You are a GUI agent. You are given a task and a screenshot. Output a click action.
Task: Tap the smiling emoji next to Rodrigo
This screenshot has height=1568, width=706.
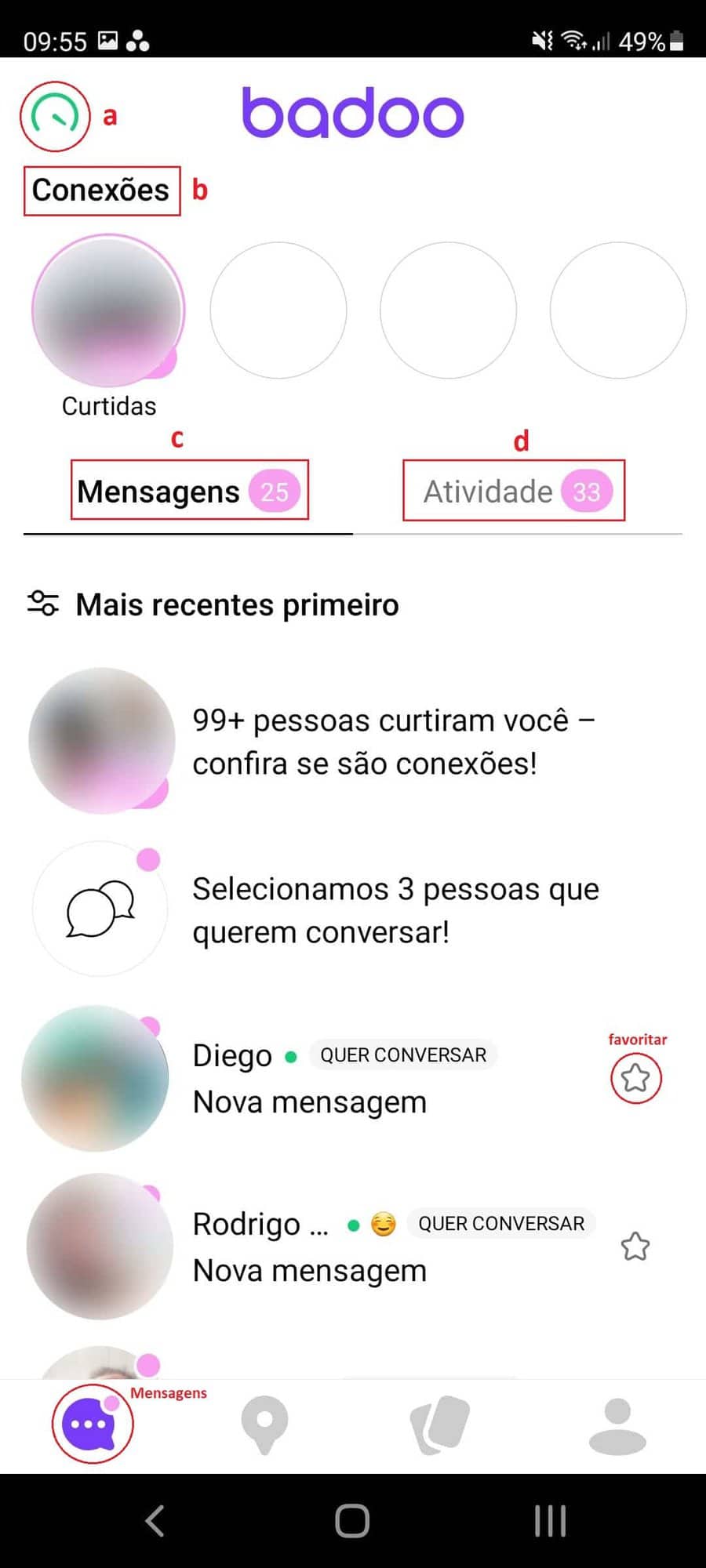point(384,1223)
